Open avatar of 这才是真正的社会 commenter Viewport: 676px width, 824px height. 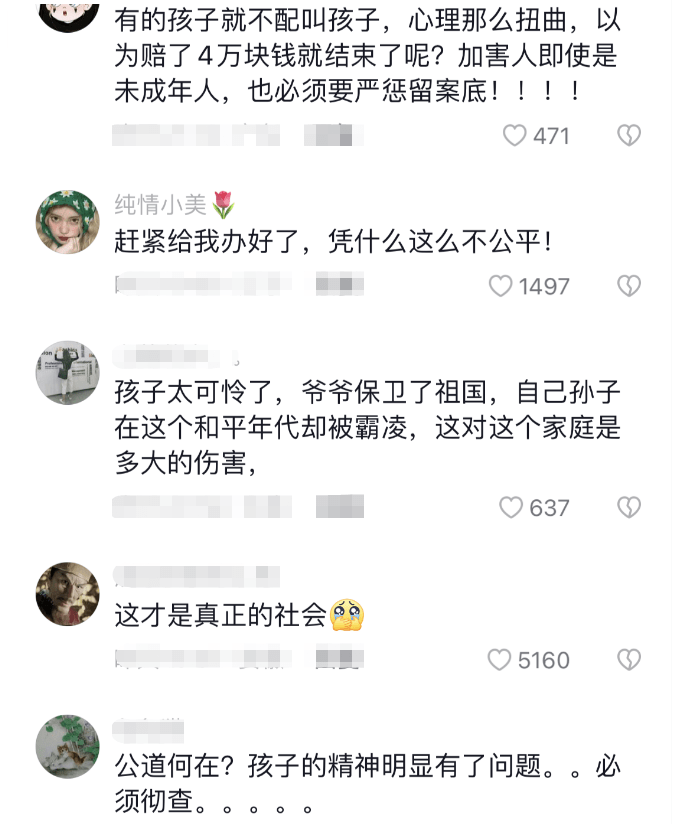coord(67,594)
